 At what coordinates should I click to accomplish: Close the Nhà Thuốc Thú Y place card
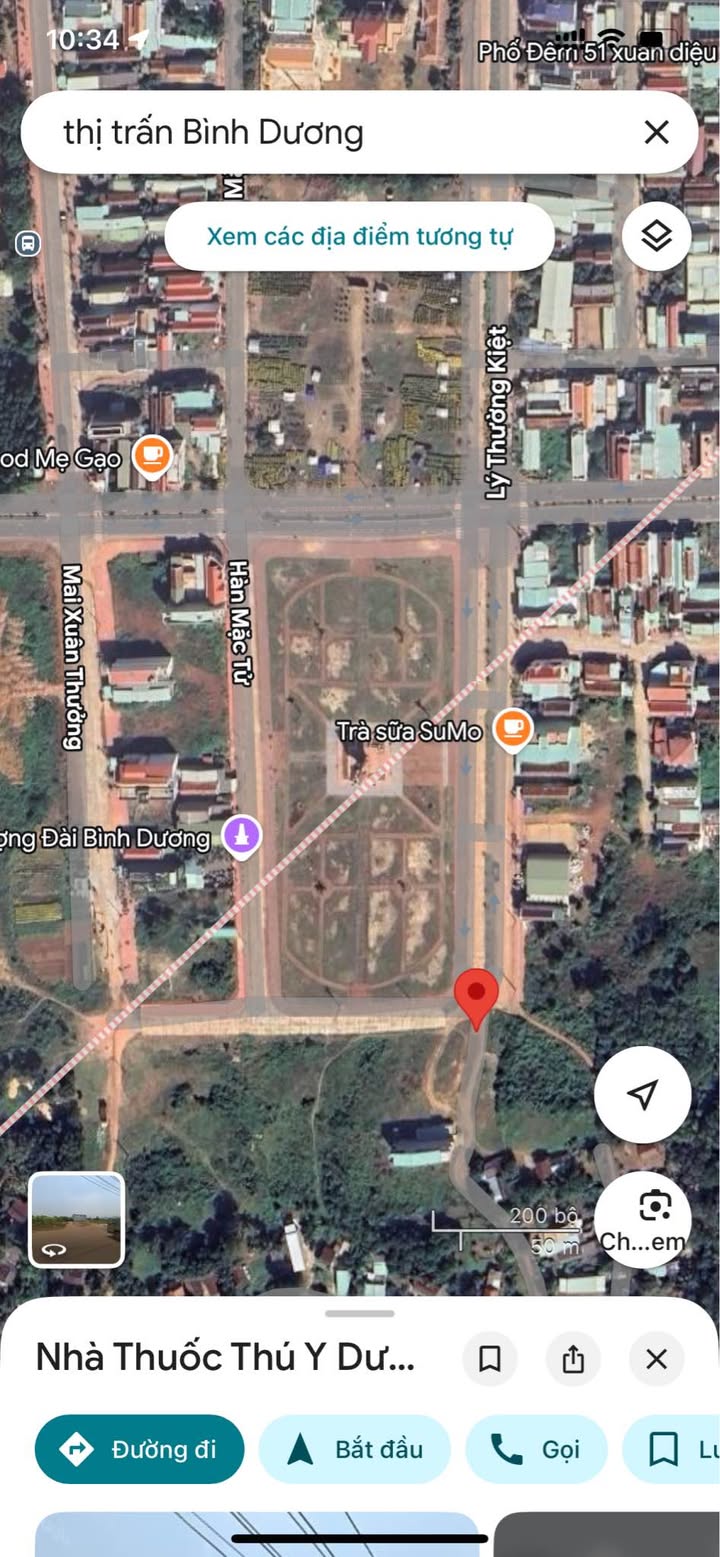click(656, 1359)
